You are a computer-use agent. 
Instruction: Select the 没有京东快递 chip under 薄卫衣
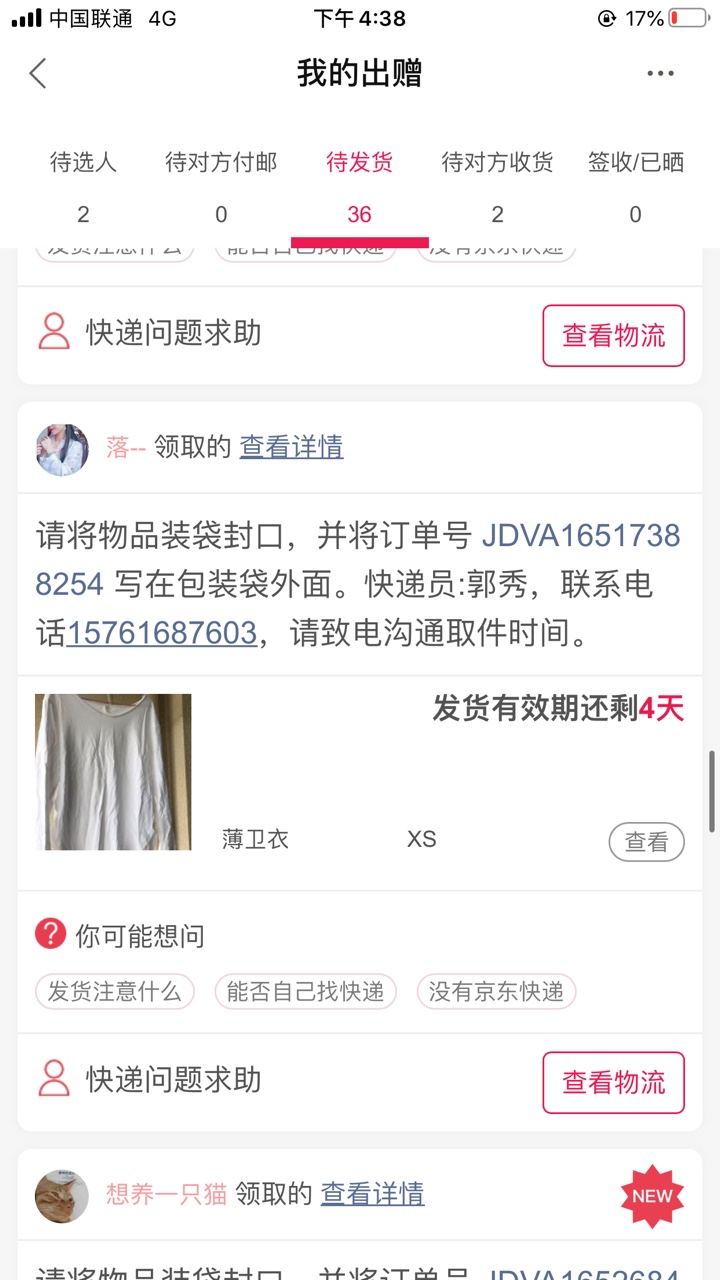click(x=496, y=991)
